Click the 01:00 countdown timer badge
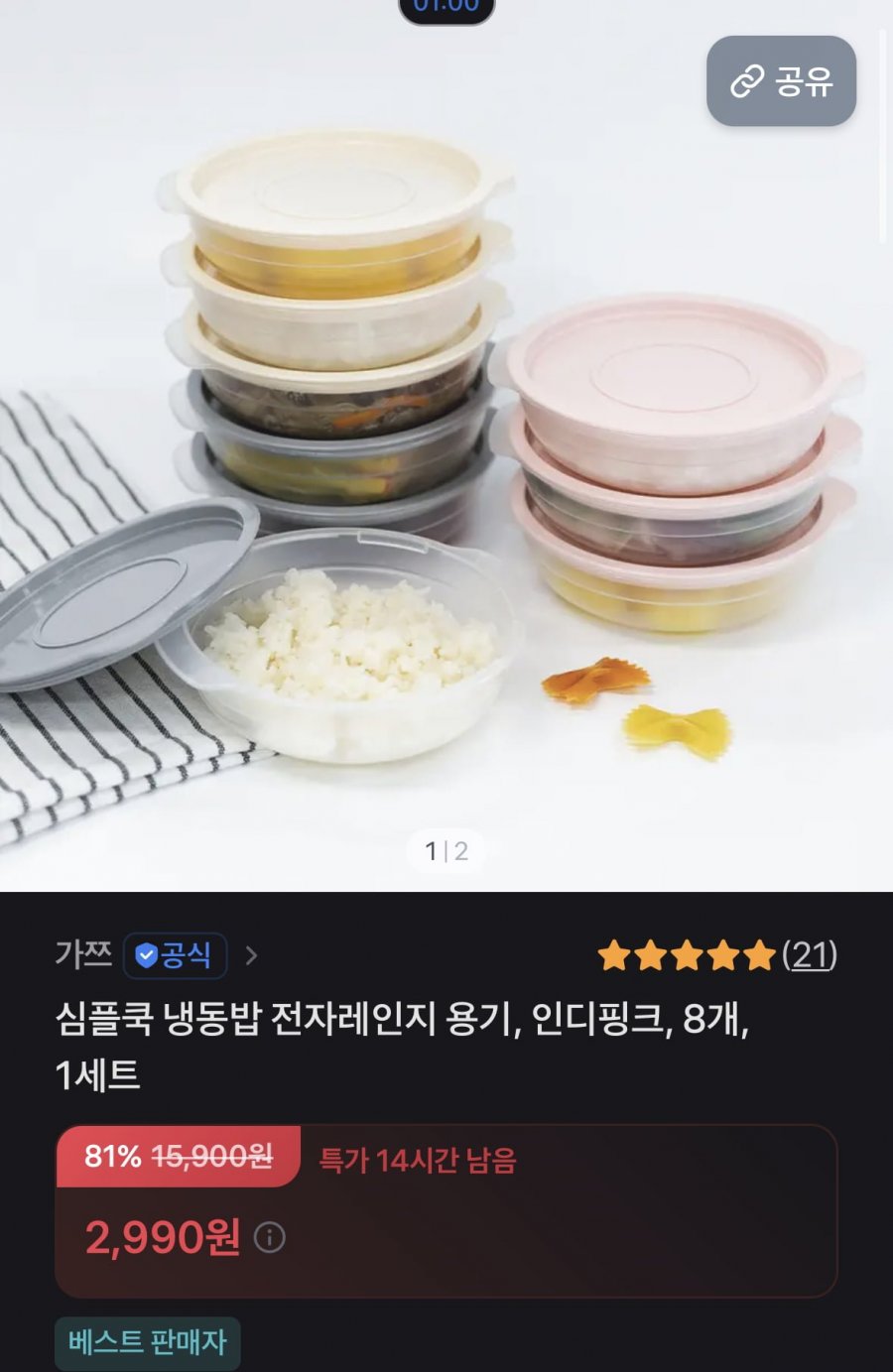 click(446, 7)
